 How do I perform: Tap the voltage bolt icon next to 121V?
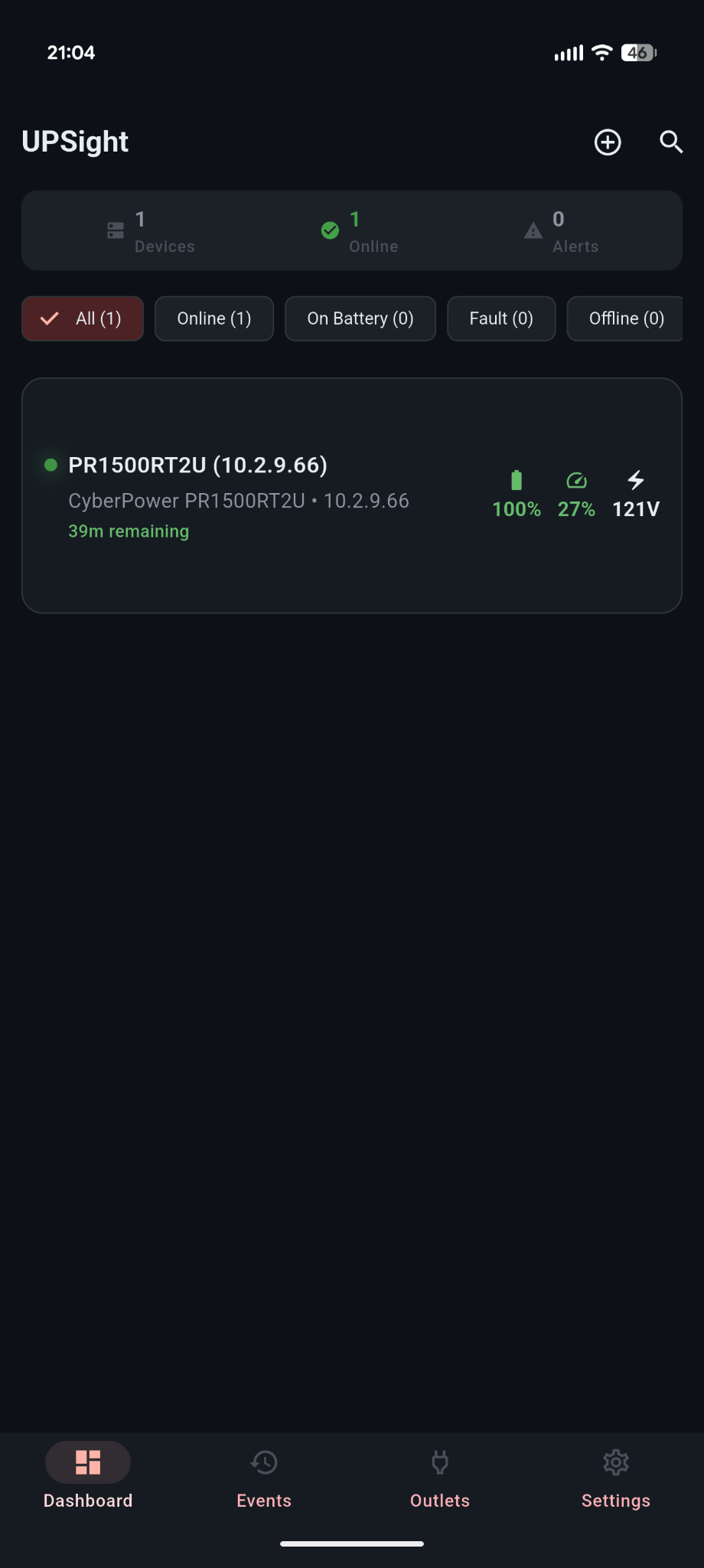635,480
